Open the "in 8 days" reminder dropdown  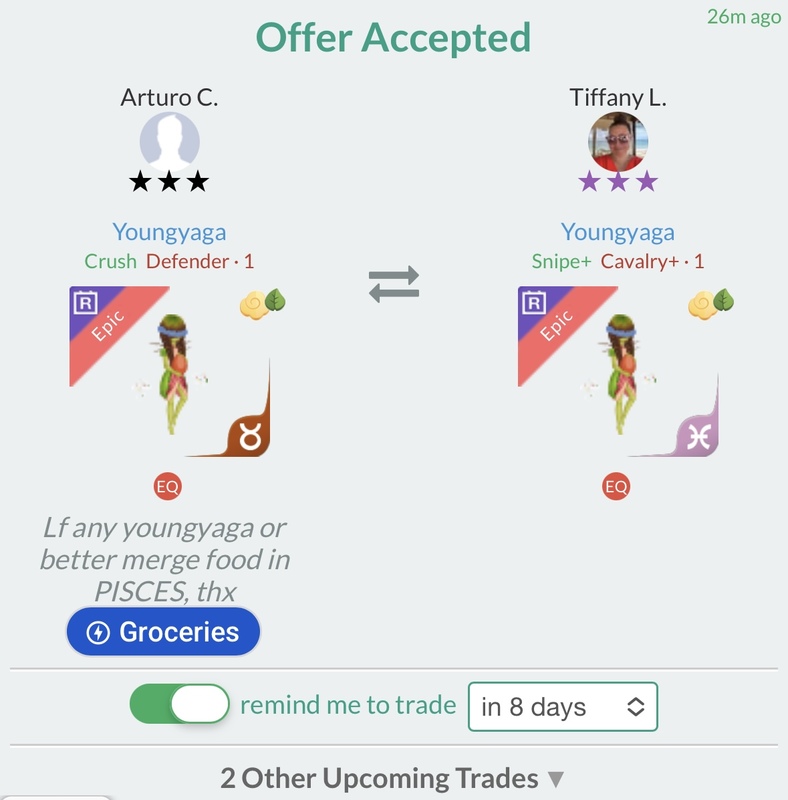(x=562, y=703)
